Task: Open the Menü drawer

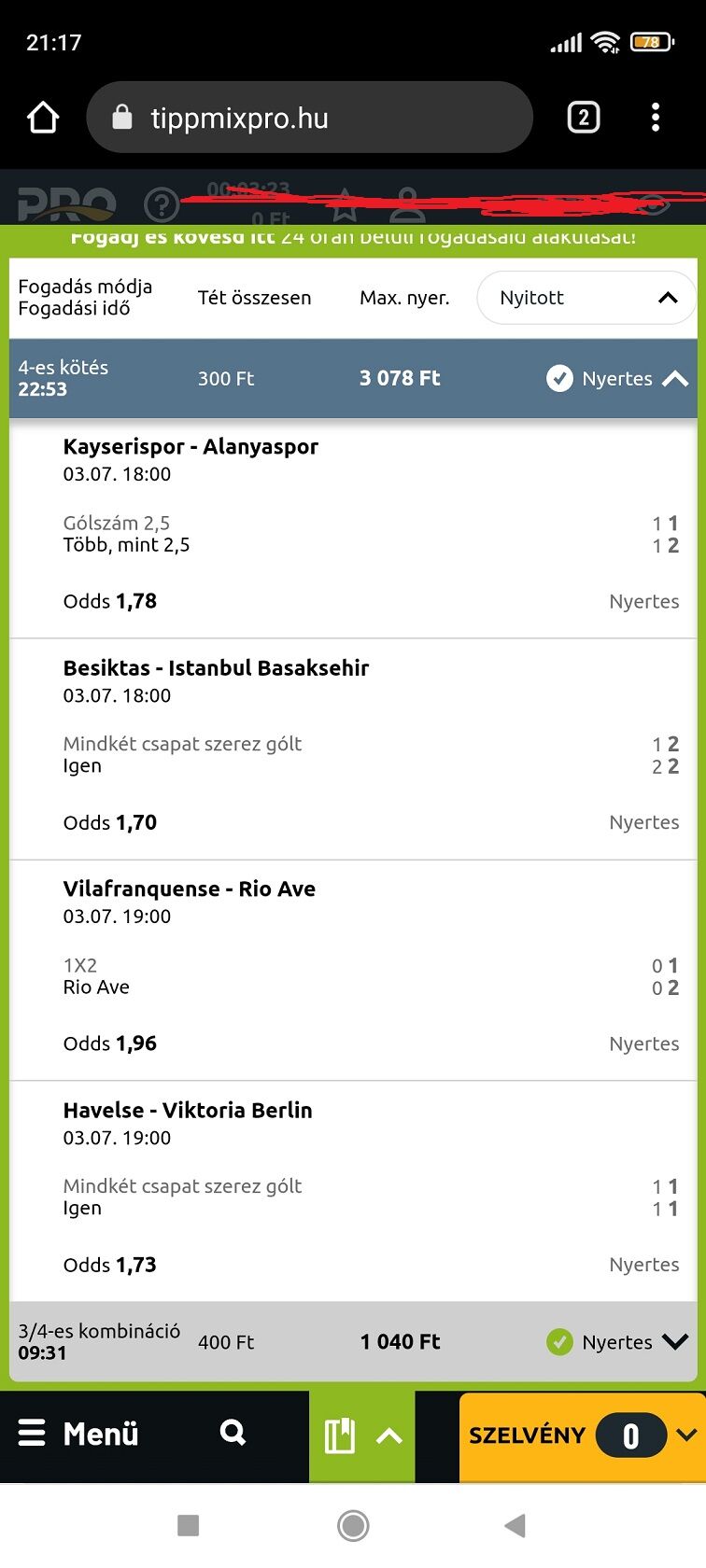Action: [x=78, y=1434]
